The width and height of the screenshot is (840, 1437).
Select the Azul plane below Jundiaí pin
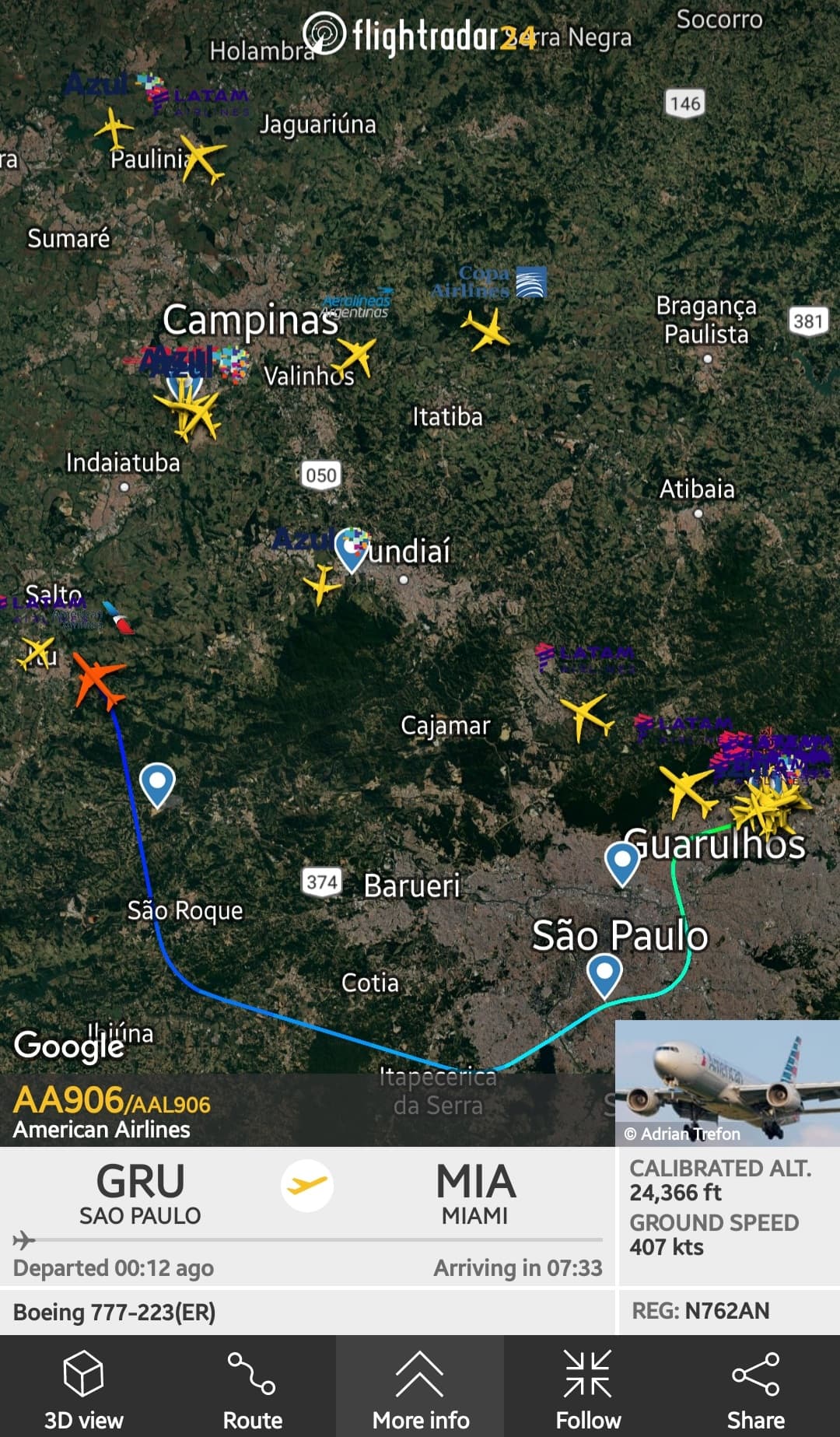(321, 584)
